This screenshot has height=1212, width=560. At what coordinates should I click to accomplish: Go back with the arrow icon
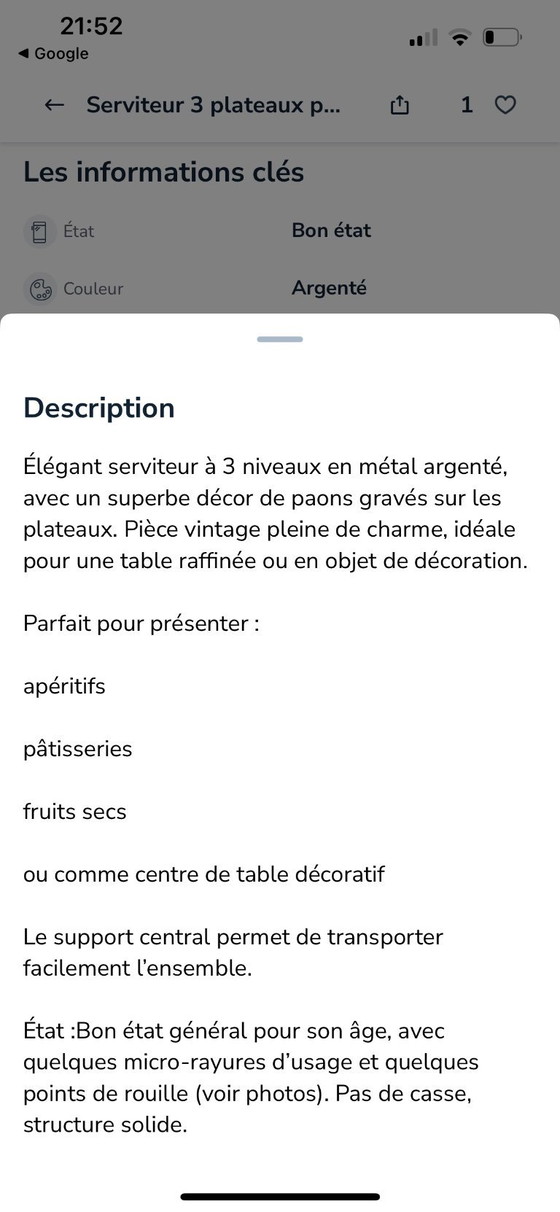point(55,105)
